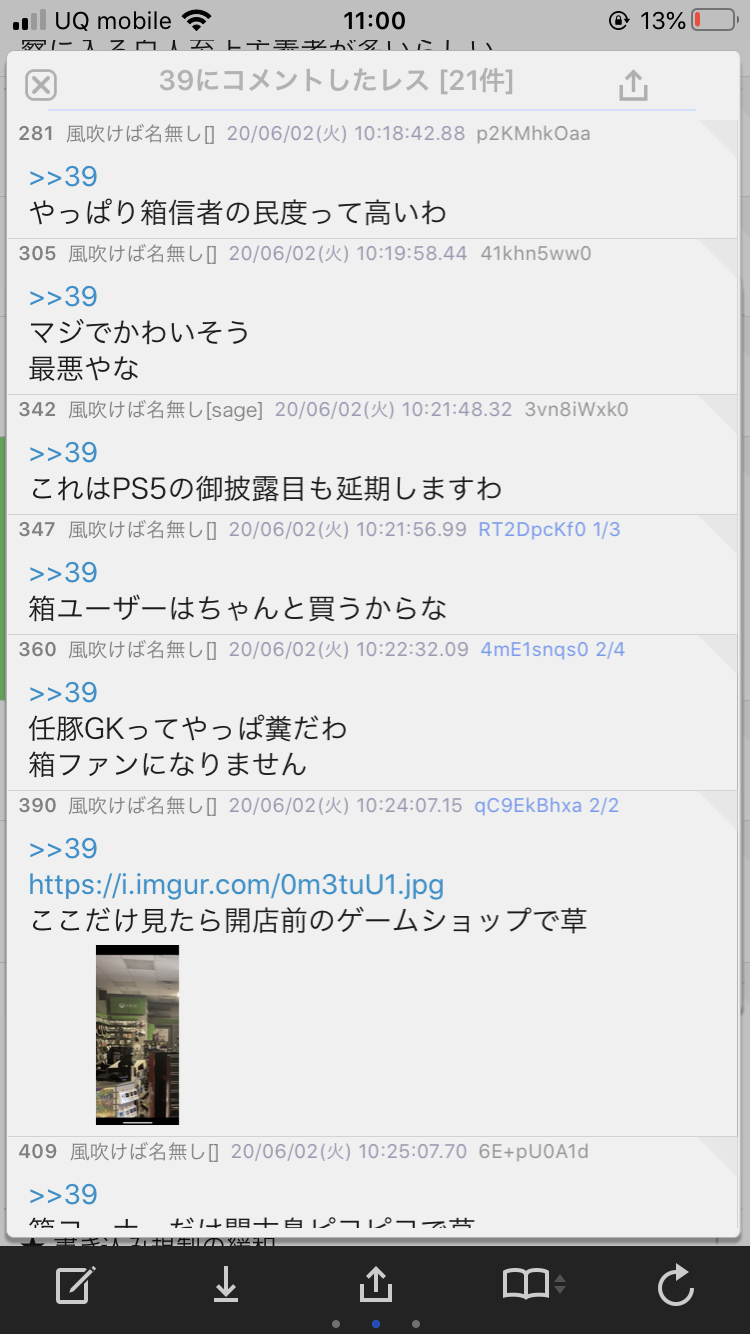This screenshot has height=1334, width=750.
Task: Tap the share icon in bottom toolbar
Action: [376, 1282]
